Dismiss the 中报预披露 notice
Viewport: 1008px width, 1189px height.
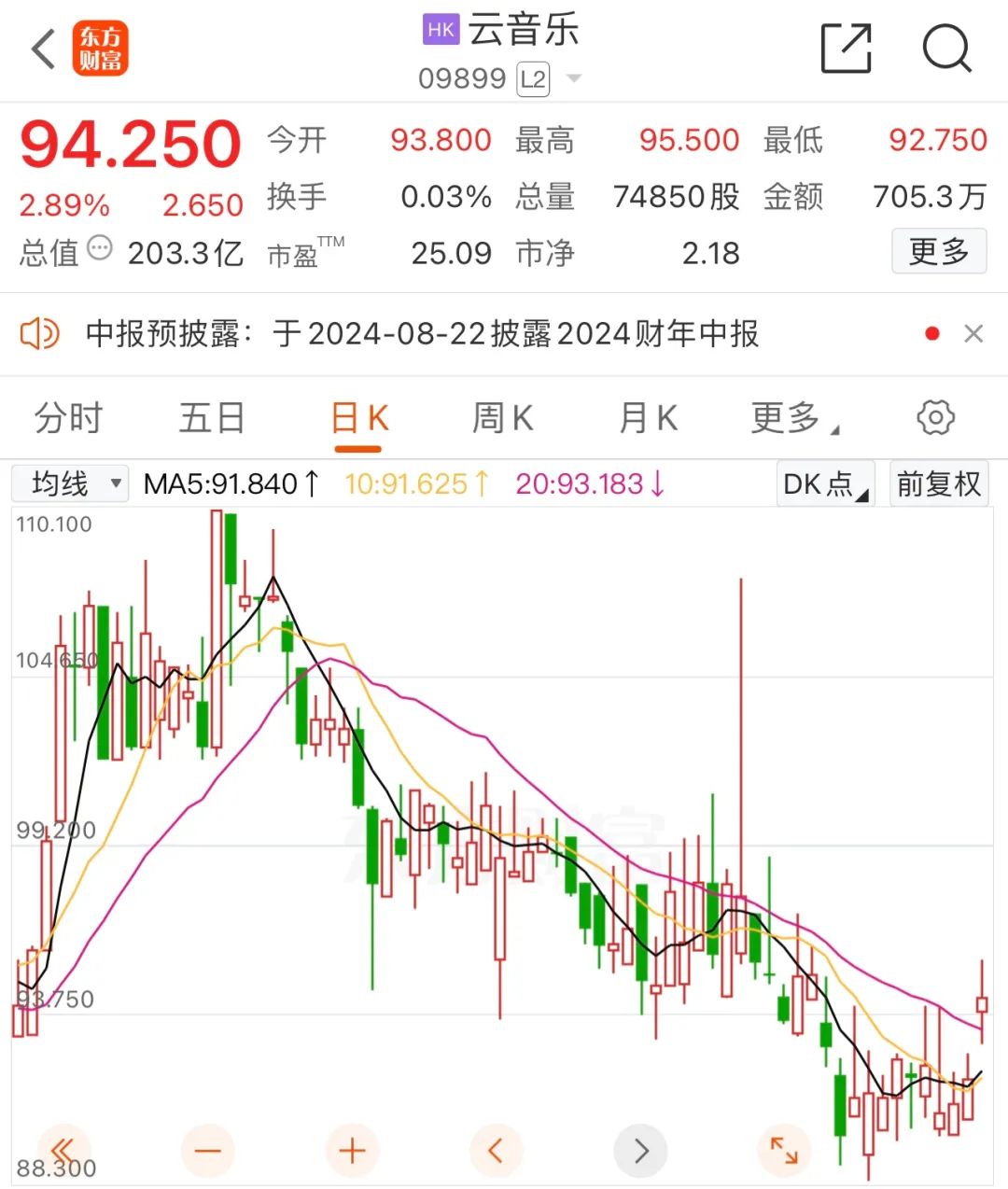pos(973,334)
